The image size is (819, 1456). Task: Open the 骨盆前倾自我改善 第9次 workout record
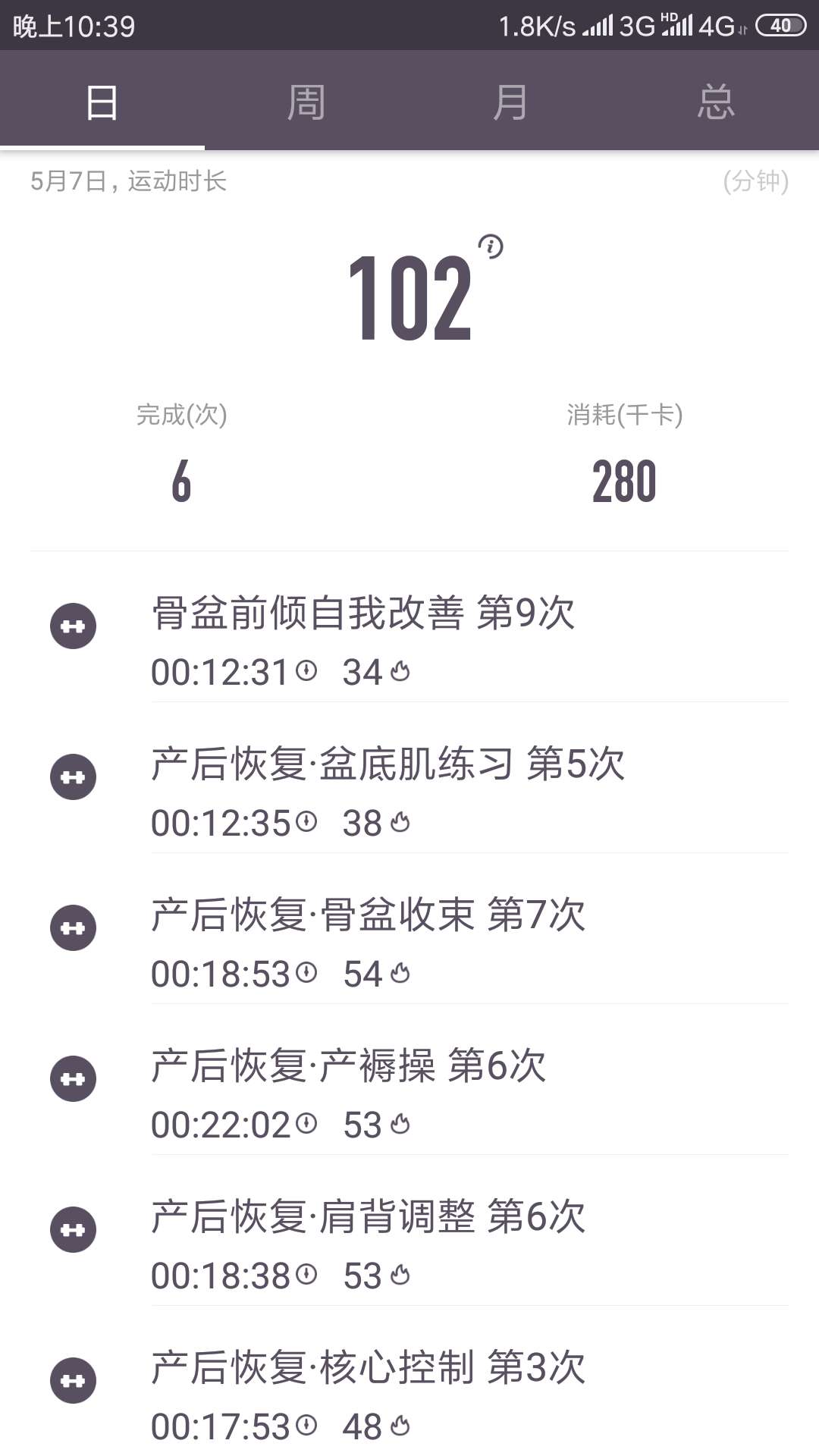[x=362, y=616]
